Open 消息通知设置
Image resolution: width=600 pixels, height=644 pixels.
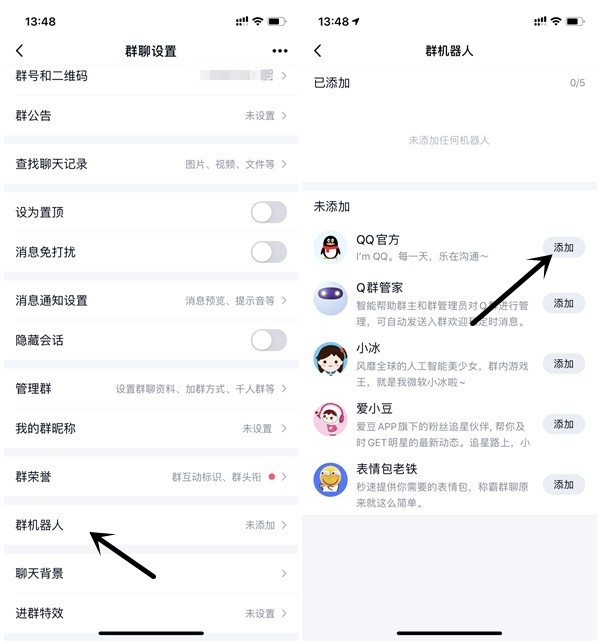pyautogui.click(x=150, y=300)
